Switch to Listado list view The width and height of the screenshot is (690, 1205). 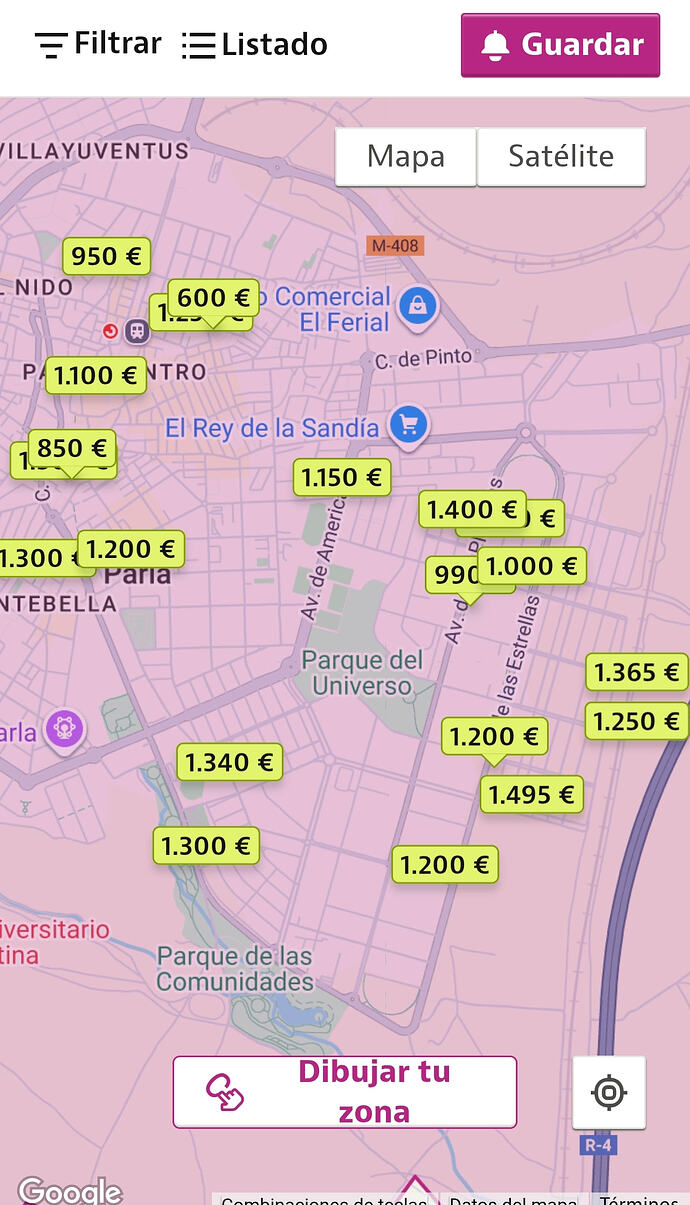(256, 45)
